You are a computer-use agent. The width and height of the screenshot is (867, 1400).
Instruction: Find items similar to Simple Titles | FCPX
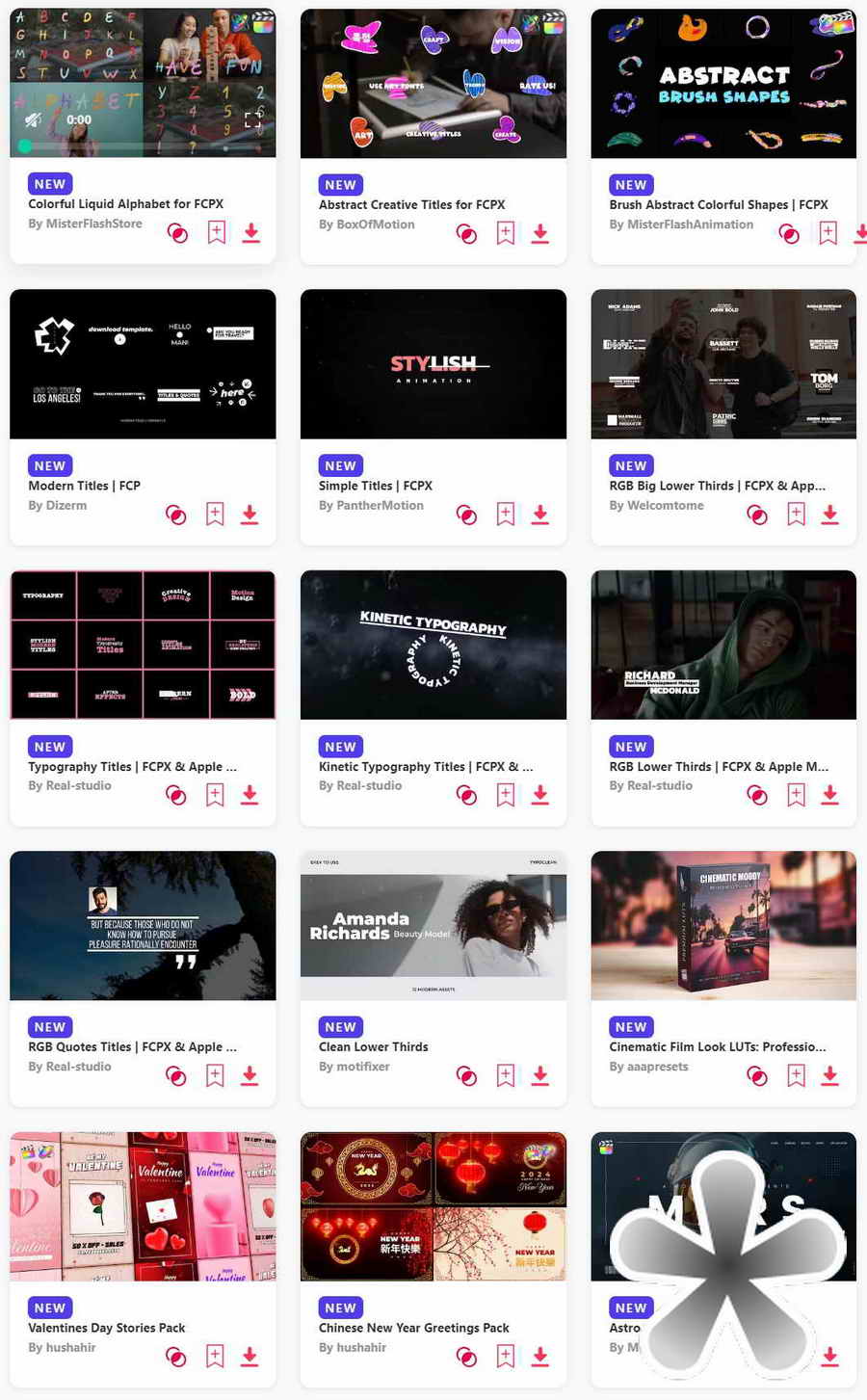pos(466,515)
